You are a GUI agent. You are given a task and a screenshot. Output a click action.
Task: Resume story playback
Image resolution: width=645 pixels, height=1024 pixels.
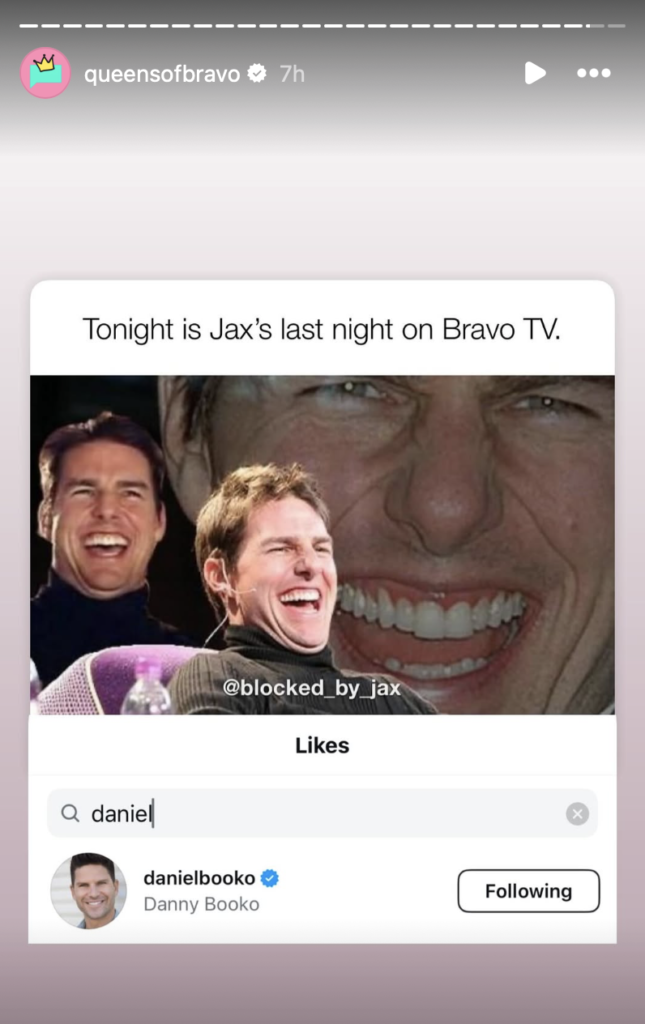pos(535,73)
